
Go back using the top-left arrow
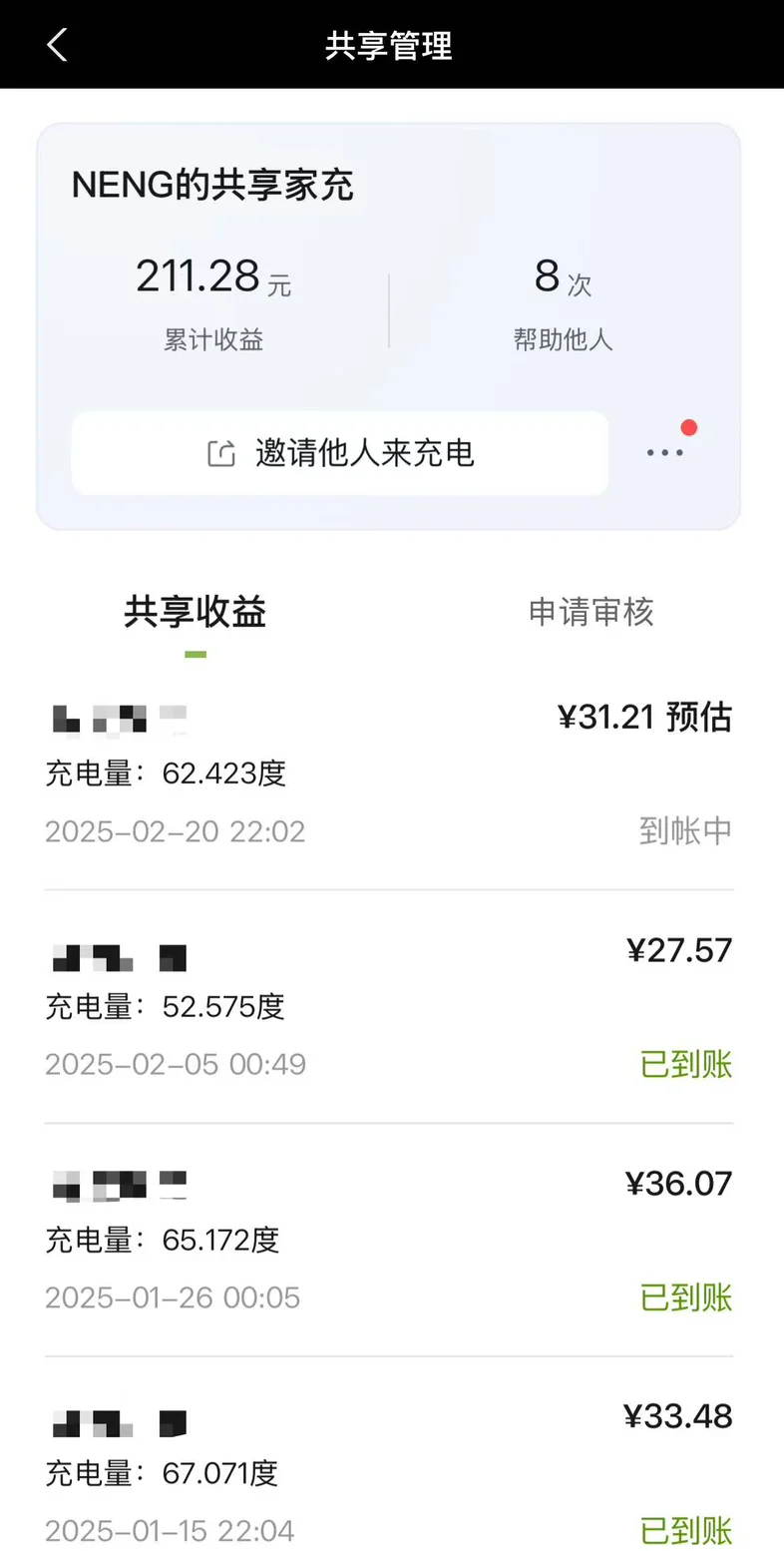[57, 45]
